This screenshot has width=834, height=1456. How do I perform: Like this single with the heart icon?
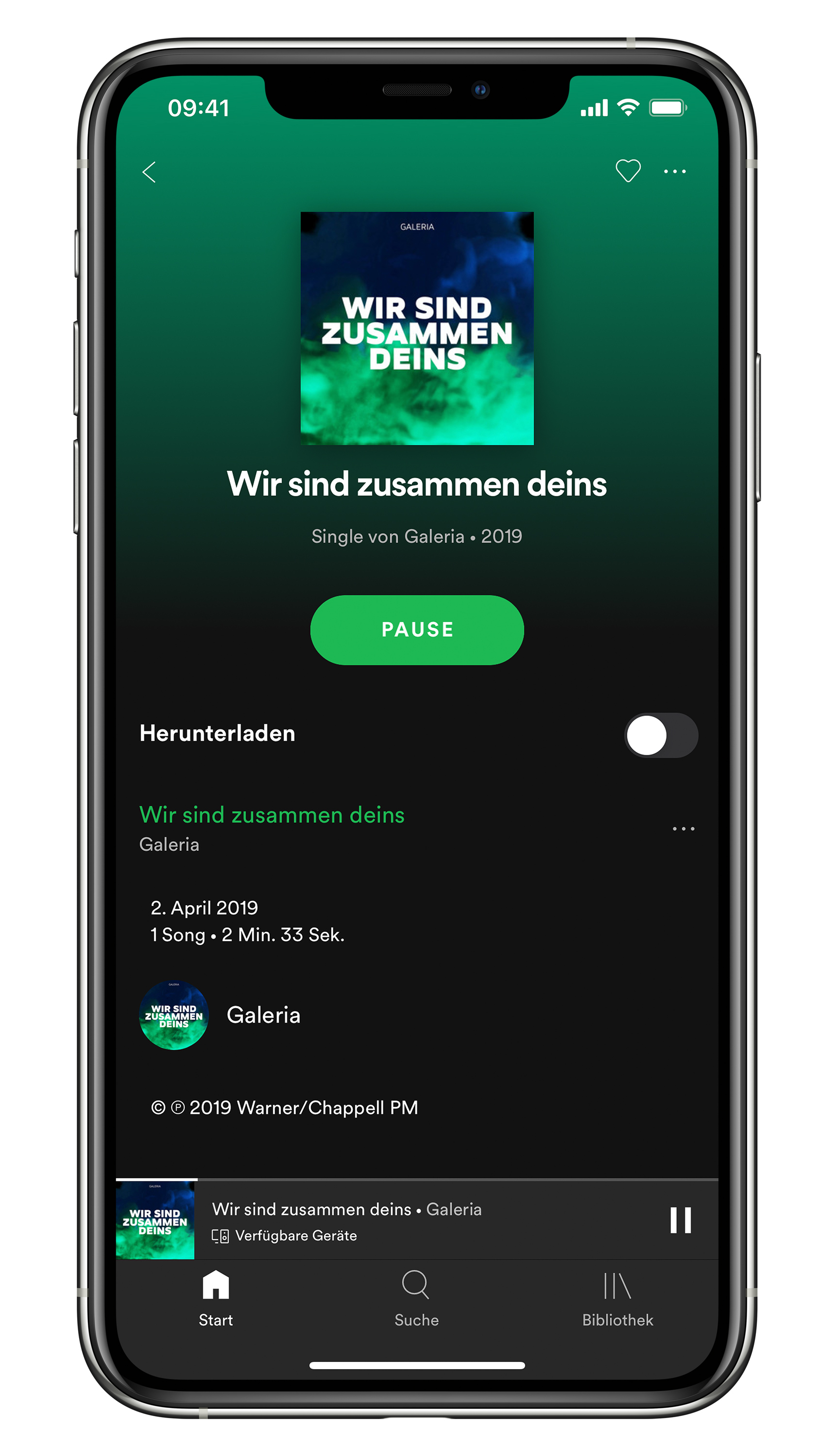[628, 171]
